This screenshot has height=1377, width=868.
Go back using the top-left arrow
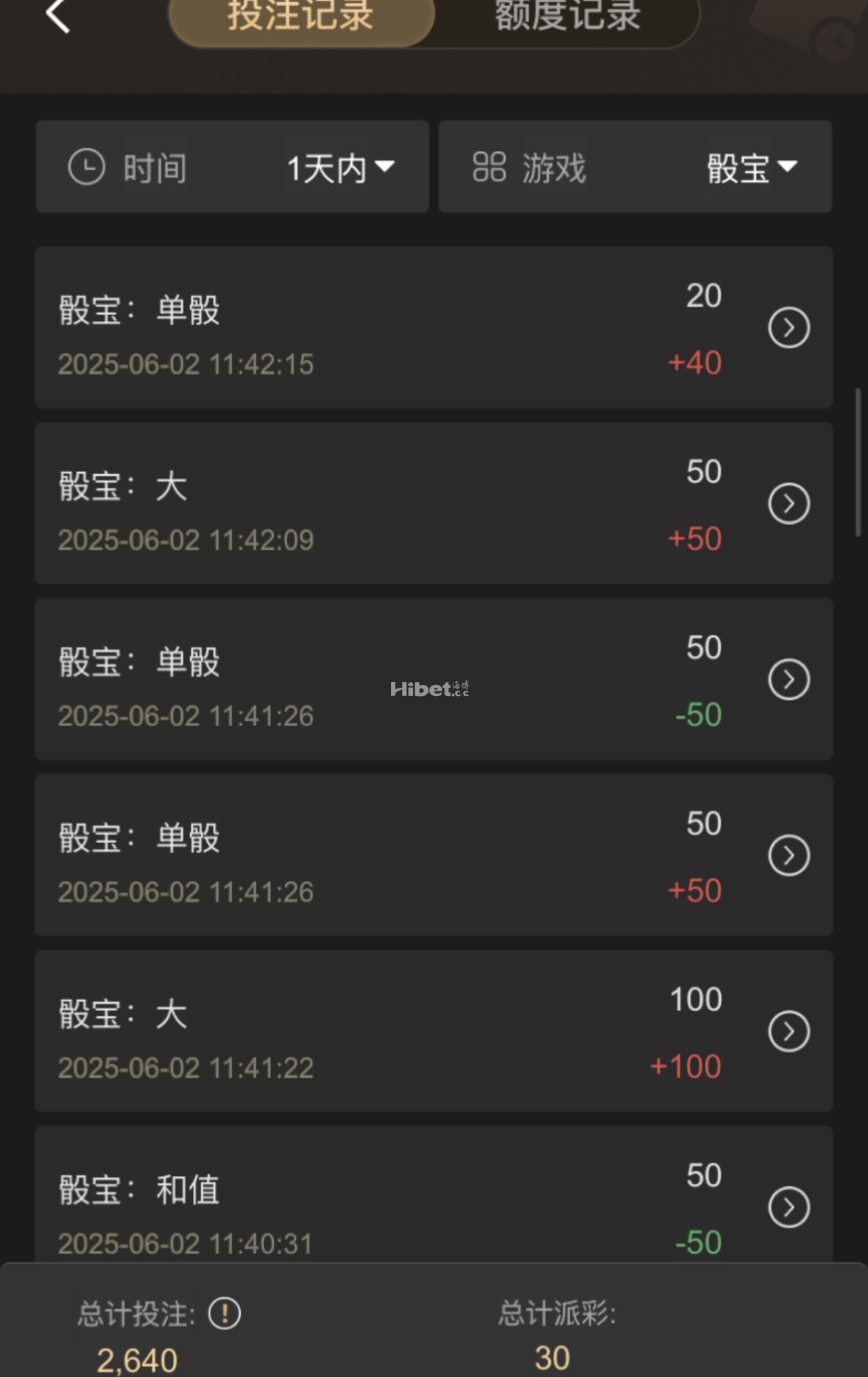pyautogui.click(x=57, y=16)
